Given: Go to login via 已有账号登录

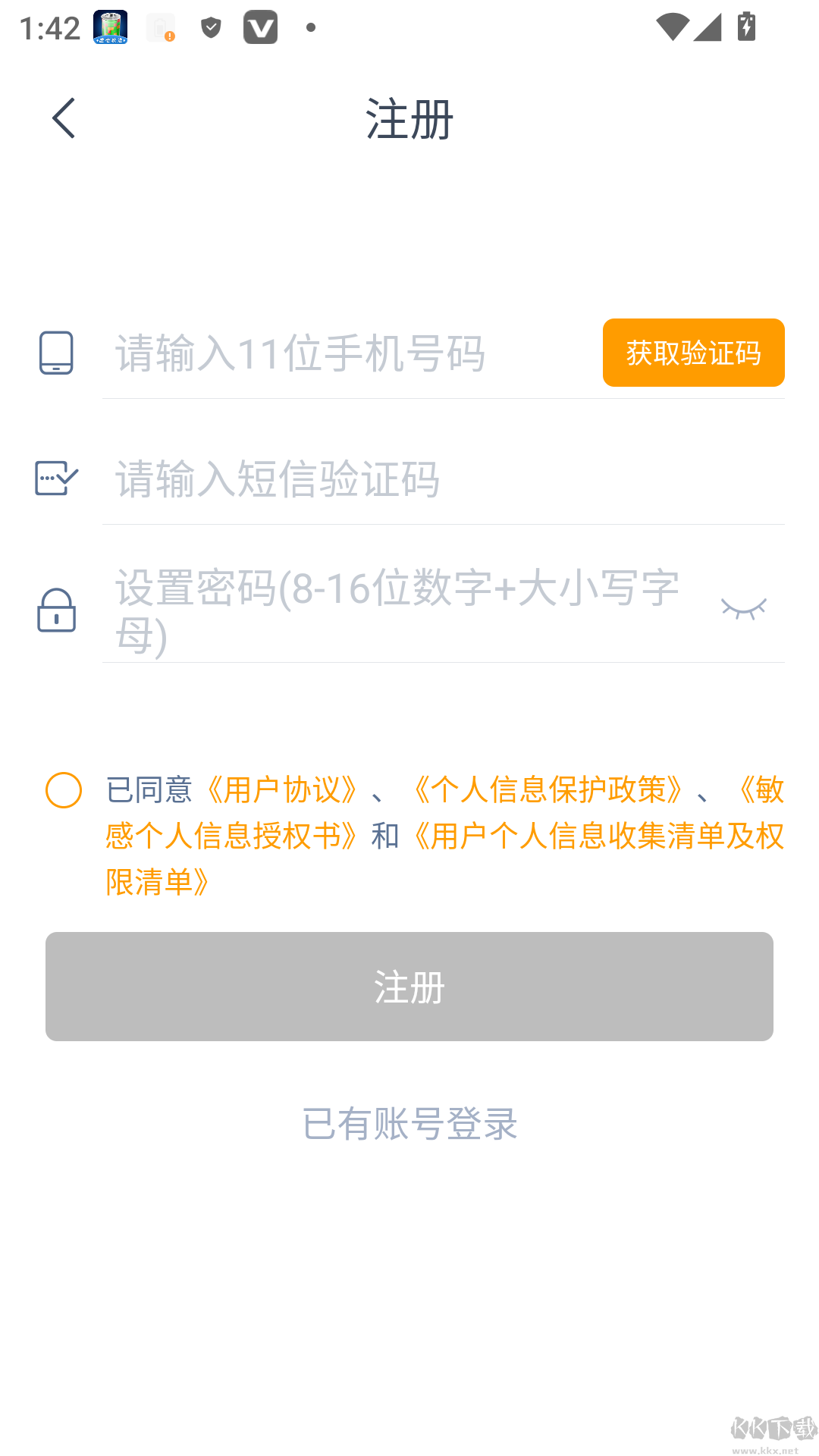Looking at the screenshot, I should point(409,1125).
